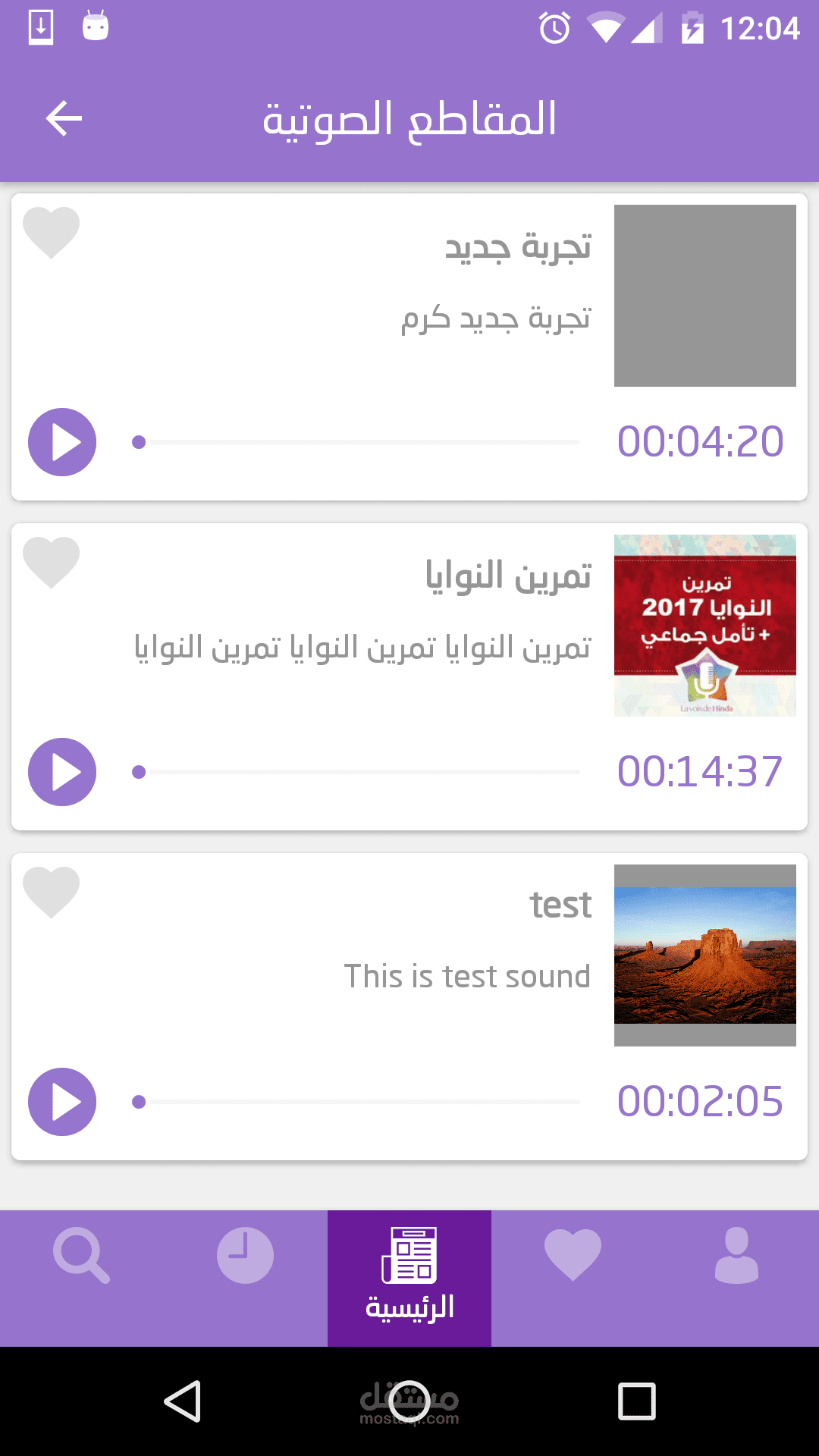This screenshot has height=1456, width=819.
Task: Favorite the تجربة جديد audio clip
Action: (x=51, y=233)
